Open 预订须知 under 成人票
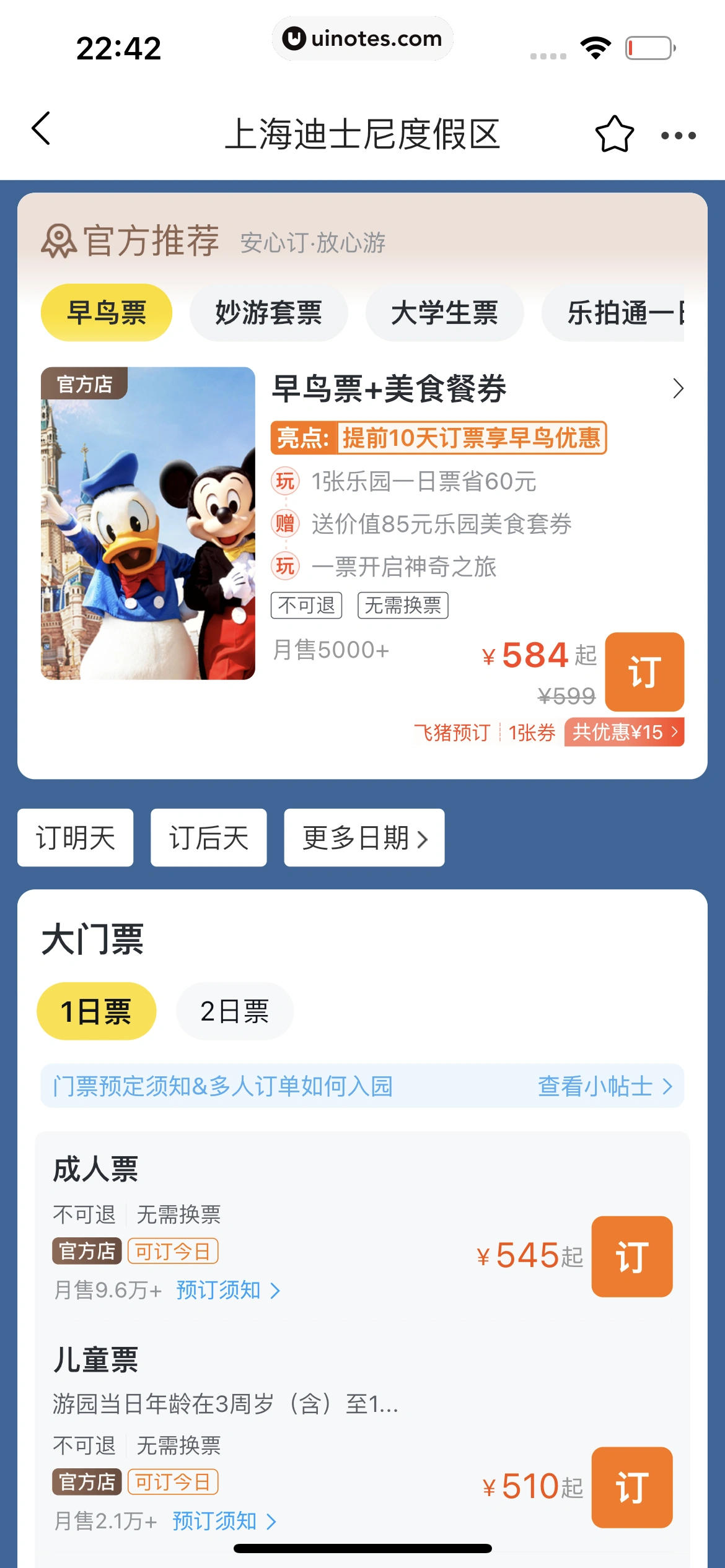This screenshot has height=1568, width=725. [227, 1290]
